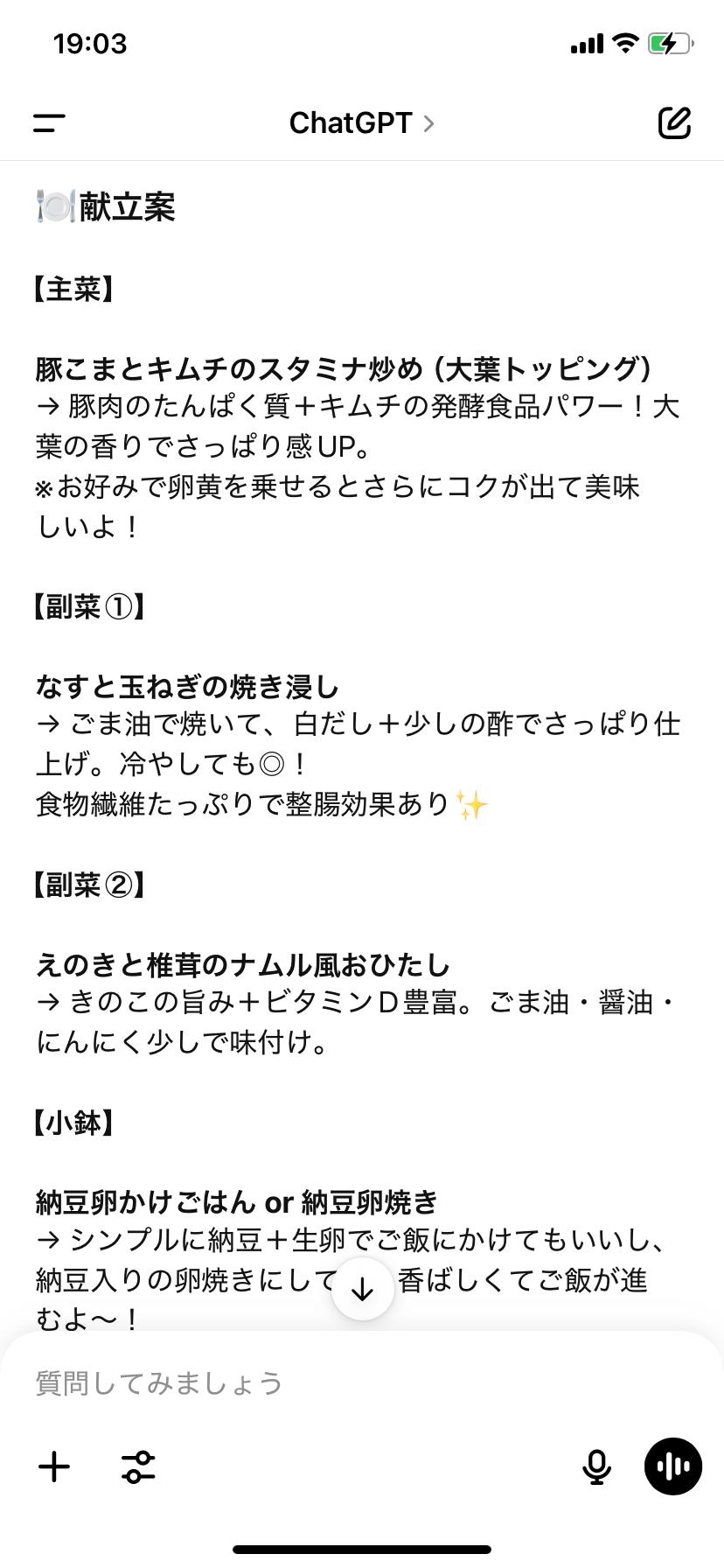
Task: Focus the 質問してみましょう message field
Action: pos(350,1382)
